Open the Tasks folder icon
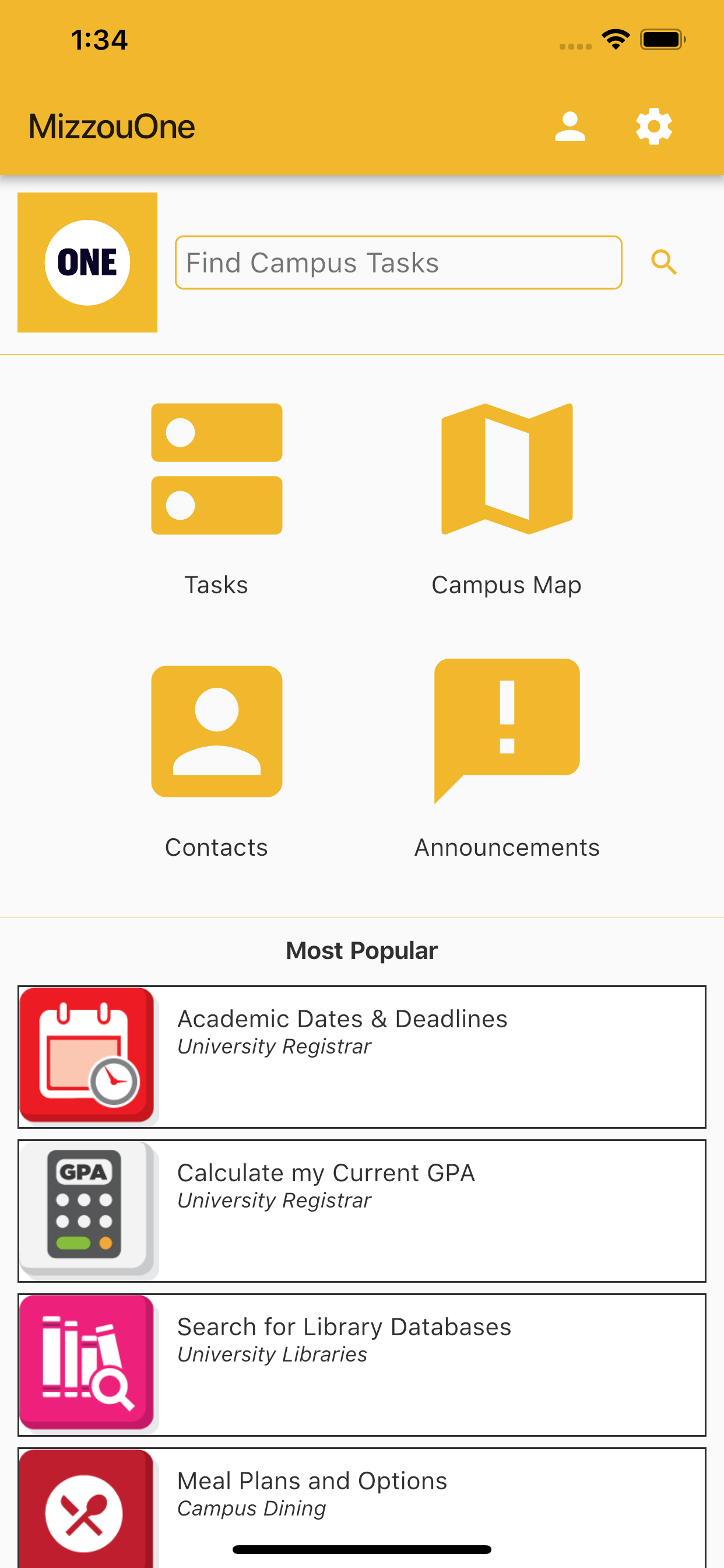Viewport: 724px width, 1568px height. pos(216,468)
